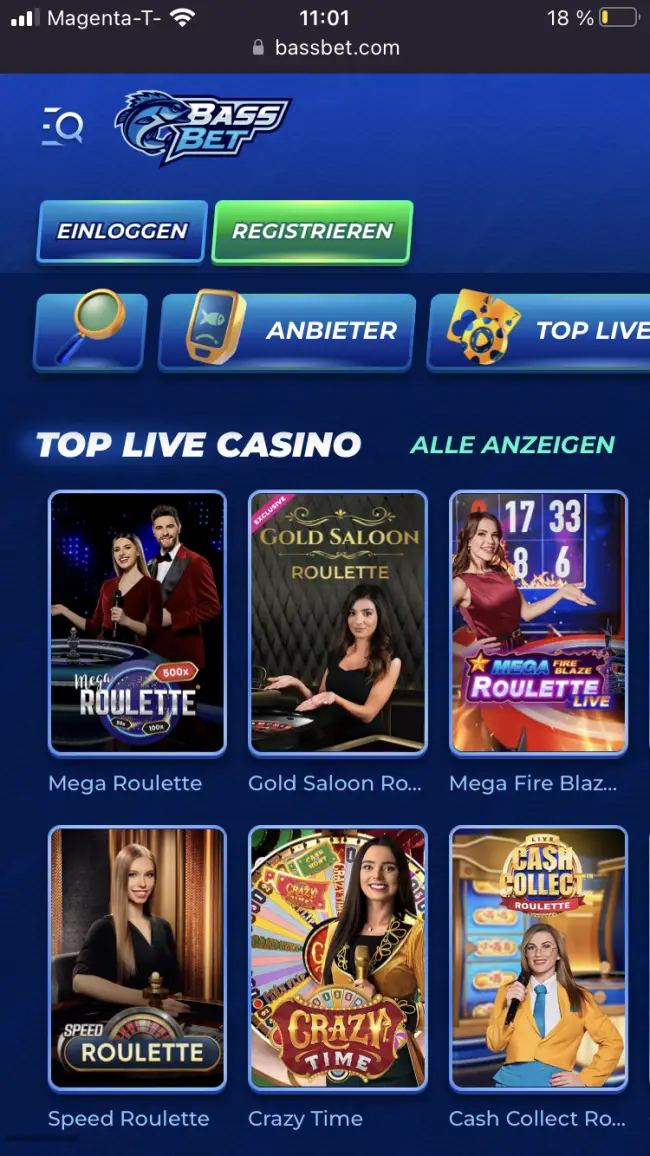This screenshot has height=1156, width=650.
Task: Tap the Alle Anzeigen link
Action: click(512, 444)
